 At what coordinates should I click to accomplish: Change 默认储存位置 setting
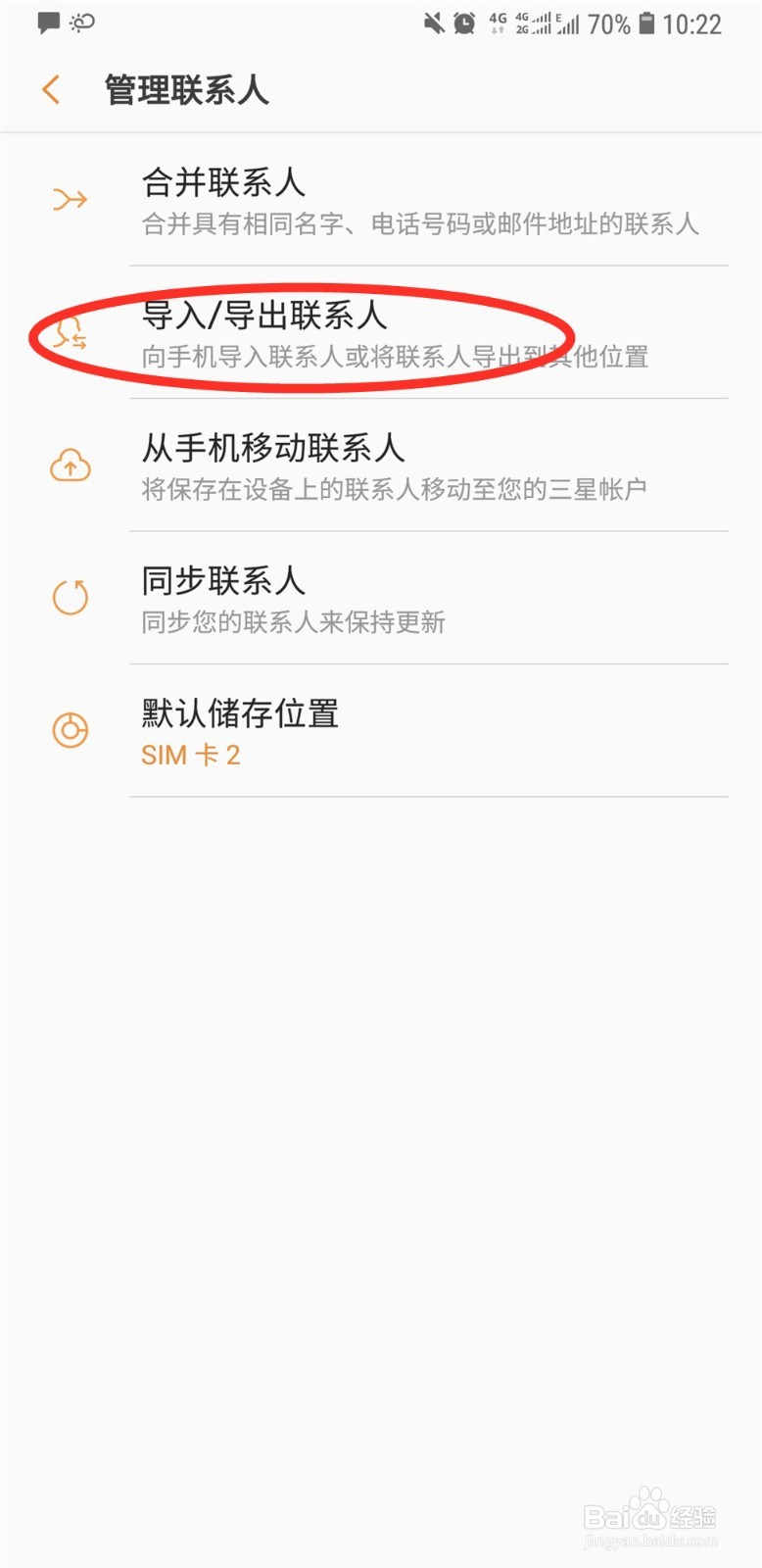[381, 731]
